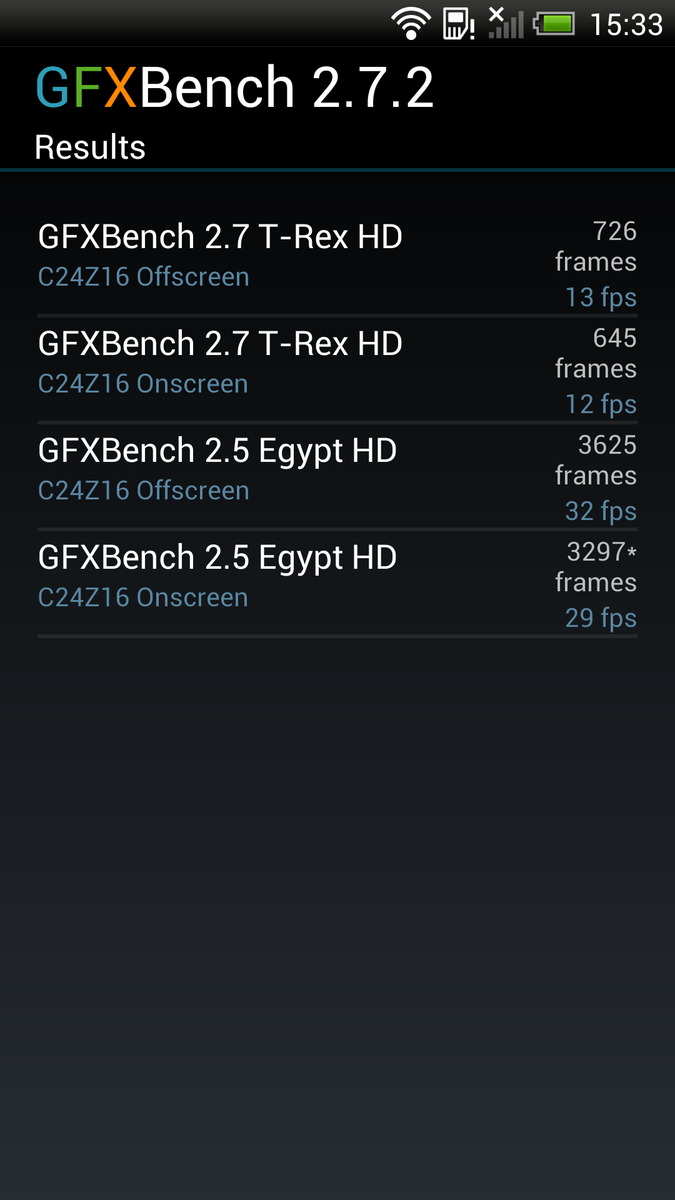View the Egypt HD C24Z16 Onscreen result
The height and width of the screenshot is (1200, 675).
pos(337,583)
